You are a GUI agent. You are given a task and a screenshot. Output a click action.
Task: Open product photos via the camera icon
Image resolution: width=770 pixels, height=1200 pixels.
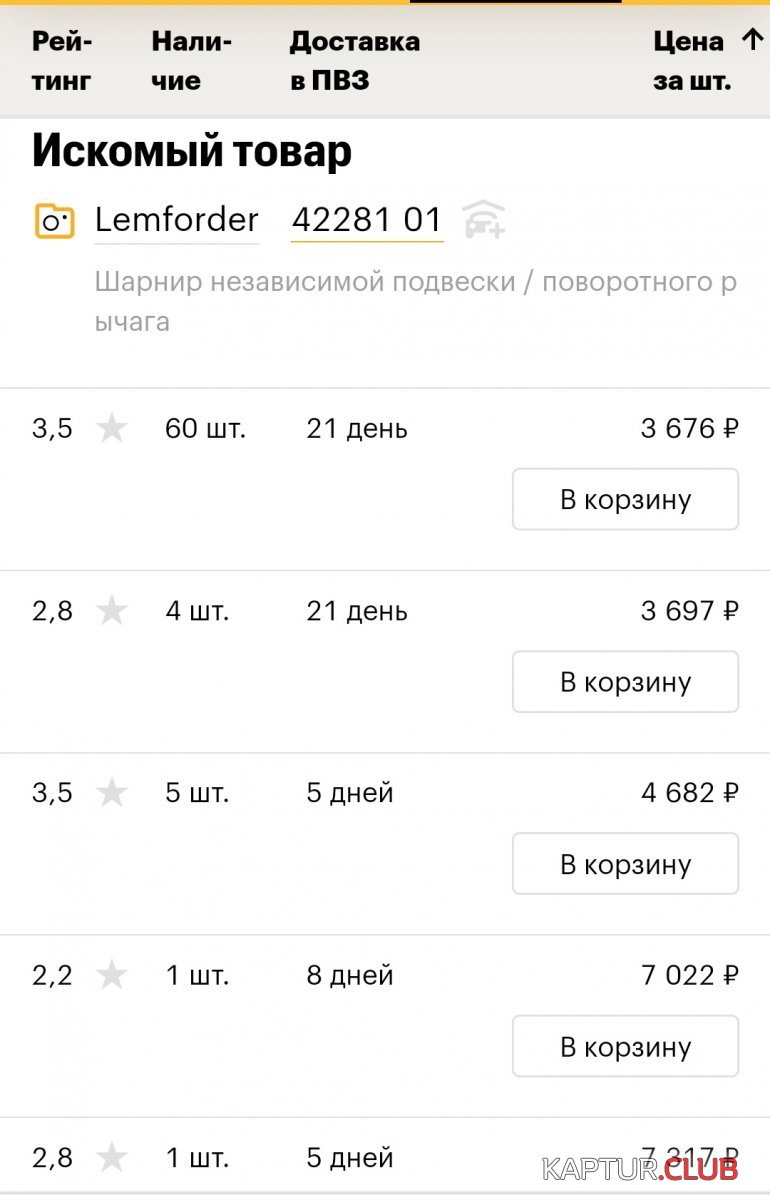click(55, 221)
